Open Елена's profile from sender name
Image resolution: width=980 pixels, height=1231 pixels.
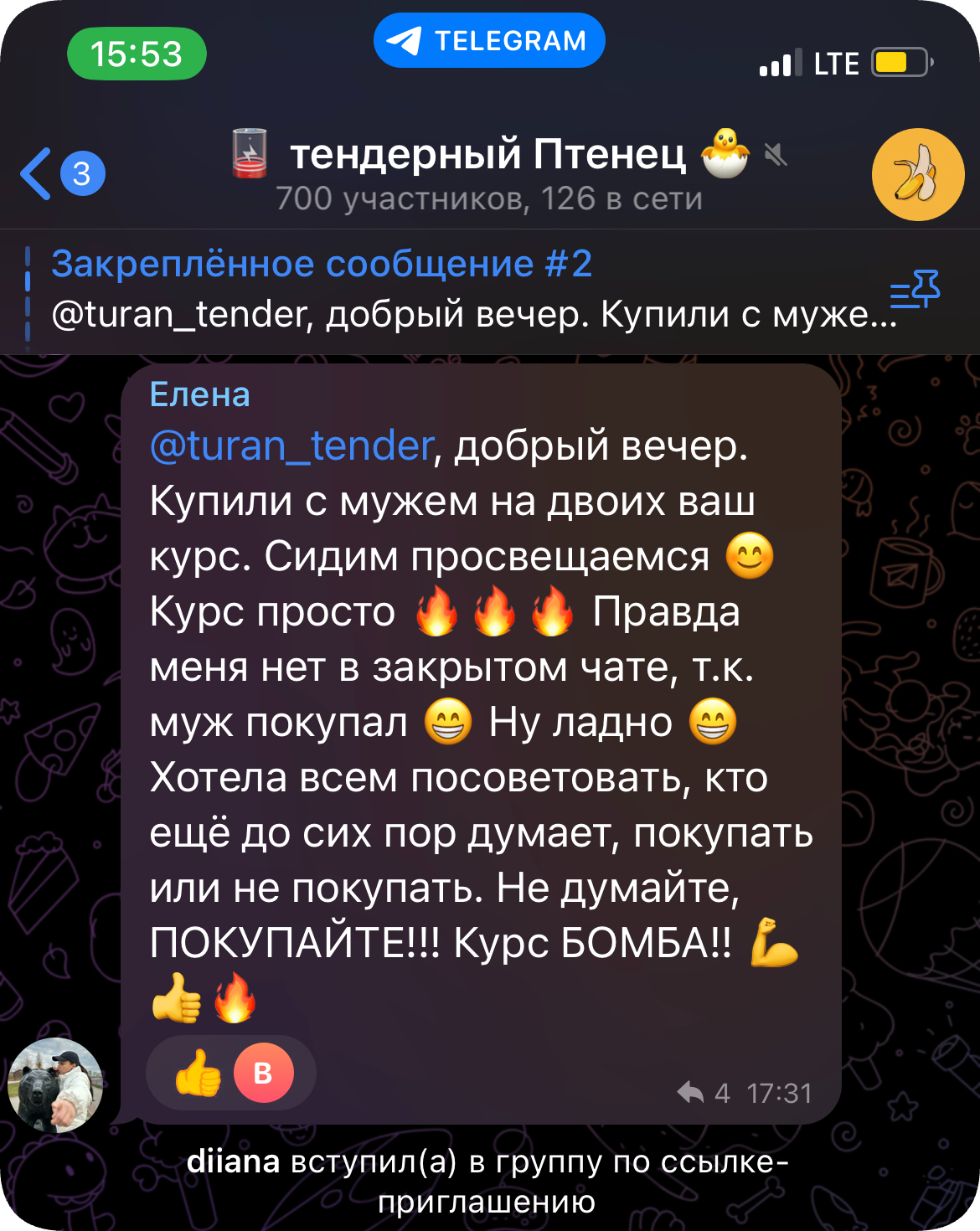tap(199, 394)
